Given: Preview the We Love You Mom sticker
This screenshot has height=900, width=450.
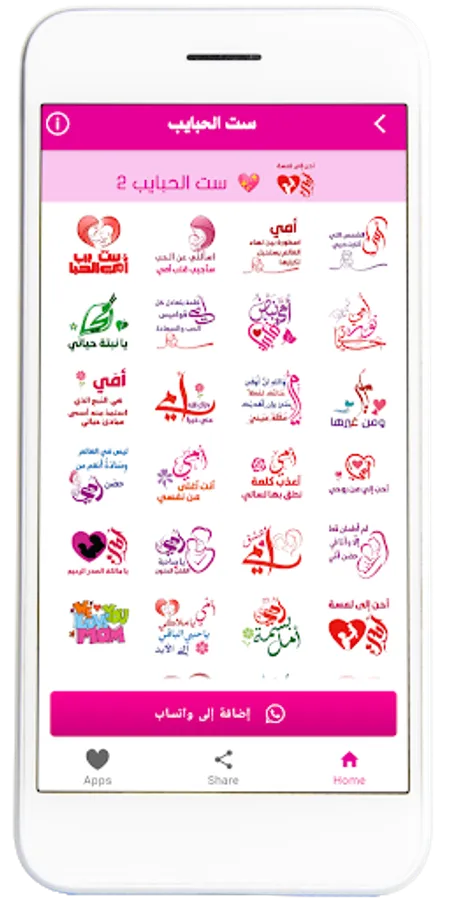Looking at the screenshot, I should pos(99,622).
